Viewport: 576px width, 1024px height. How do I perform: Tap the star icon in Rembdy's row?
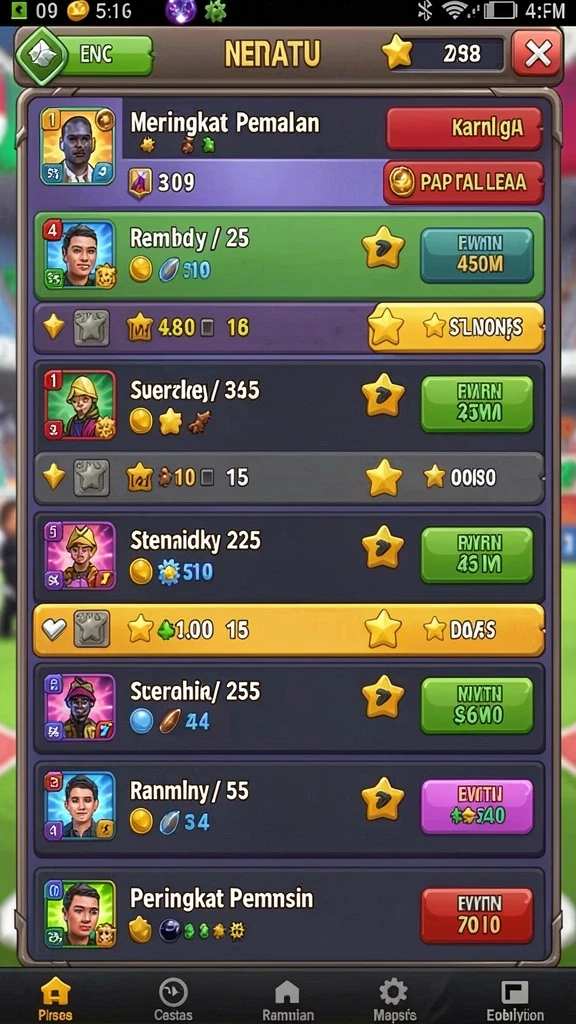(x=383, y=247)
